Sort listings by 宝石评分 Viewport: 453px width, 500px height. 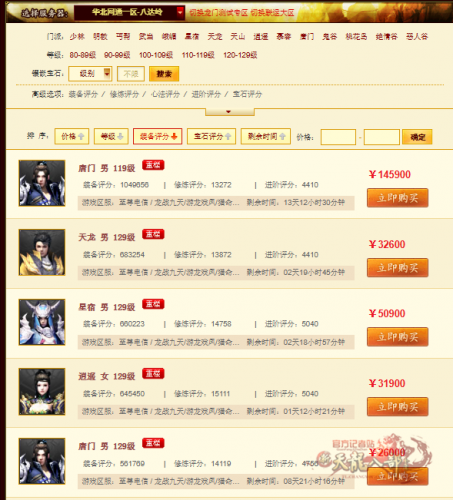pos(212,136)
